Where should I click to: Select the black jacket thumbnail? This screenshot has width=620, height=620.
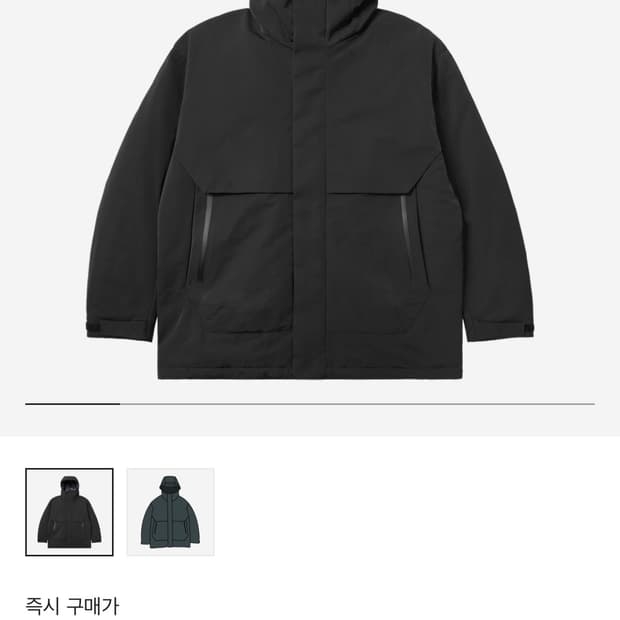69,512
